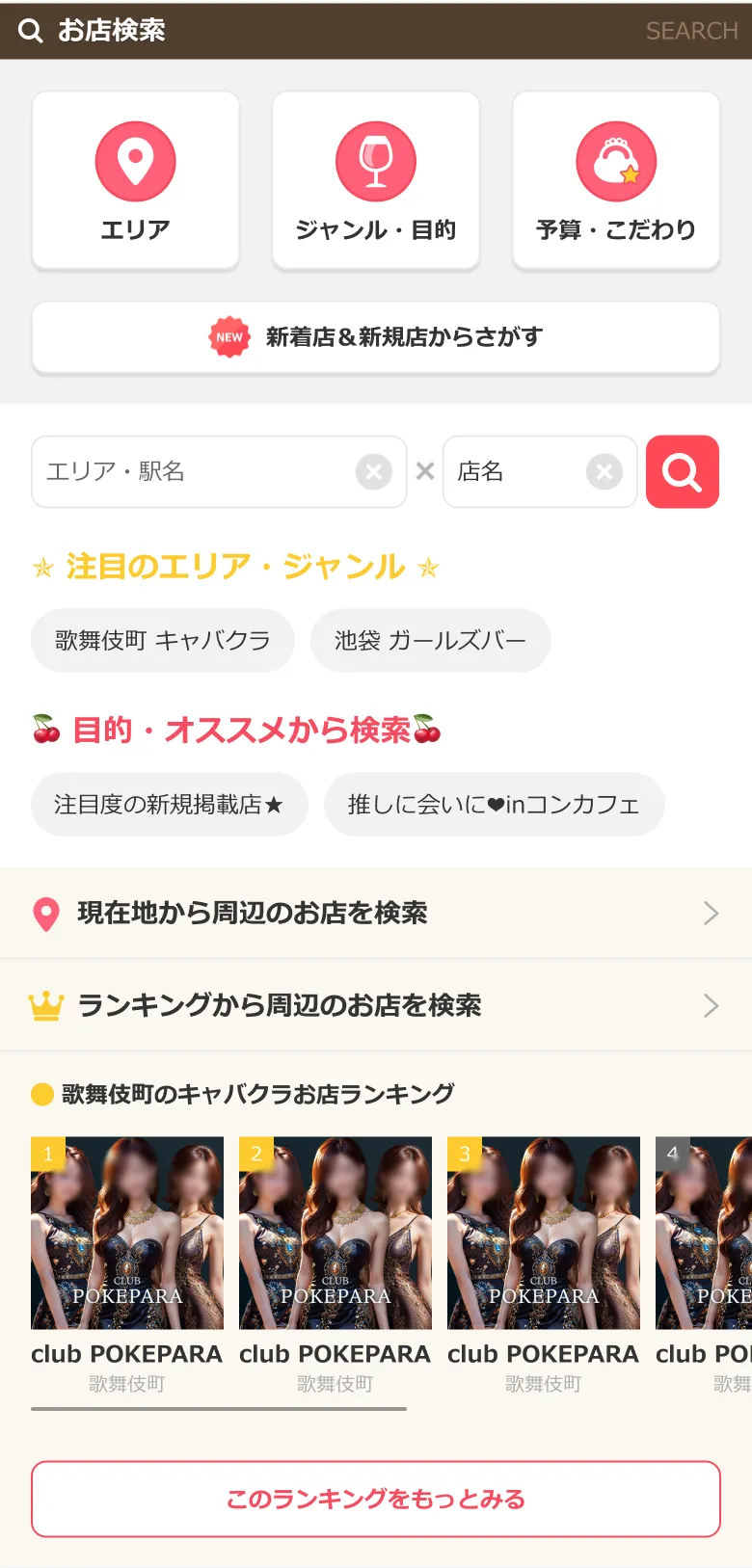Click the magnifier icon in the header
This screenshot has height=1568, width=752.
click(29, 31)
